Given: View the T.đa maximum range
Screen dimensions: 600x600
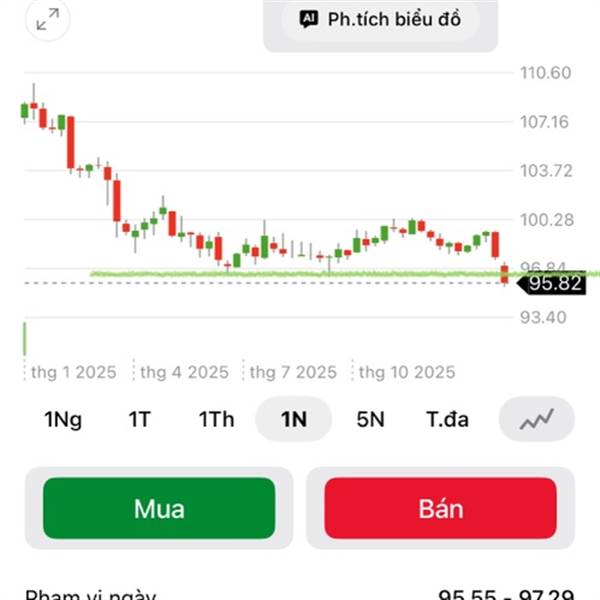Looking at the screenshot, I should click(447, 420).
